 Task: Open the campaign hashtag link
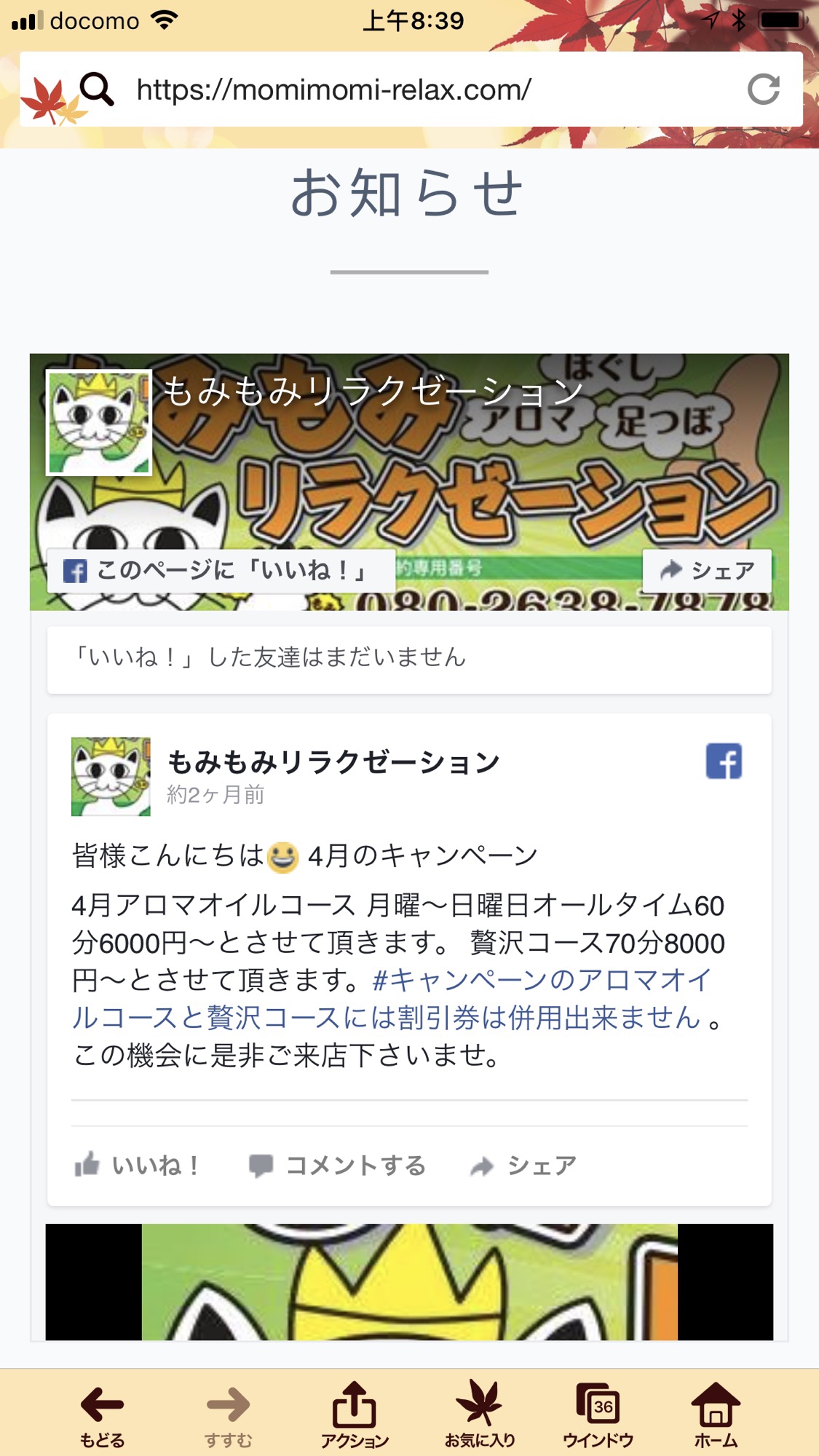click(391, 999)
